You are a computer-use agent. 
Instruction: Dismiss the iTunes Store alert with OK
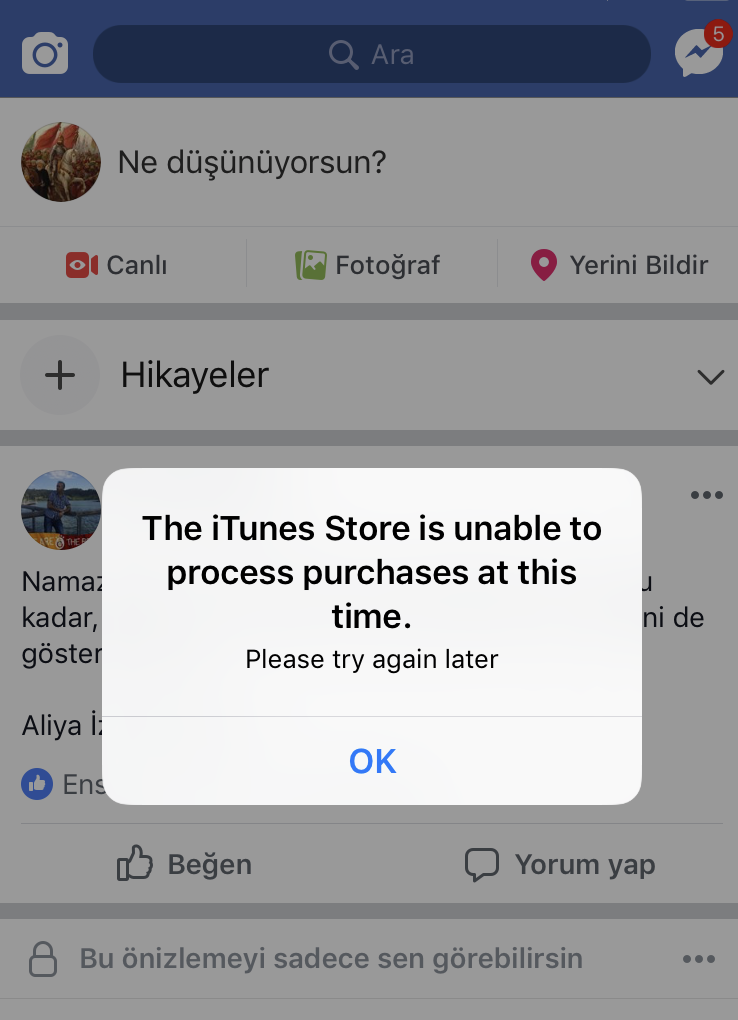[x=372, y=761]
